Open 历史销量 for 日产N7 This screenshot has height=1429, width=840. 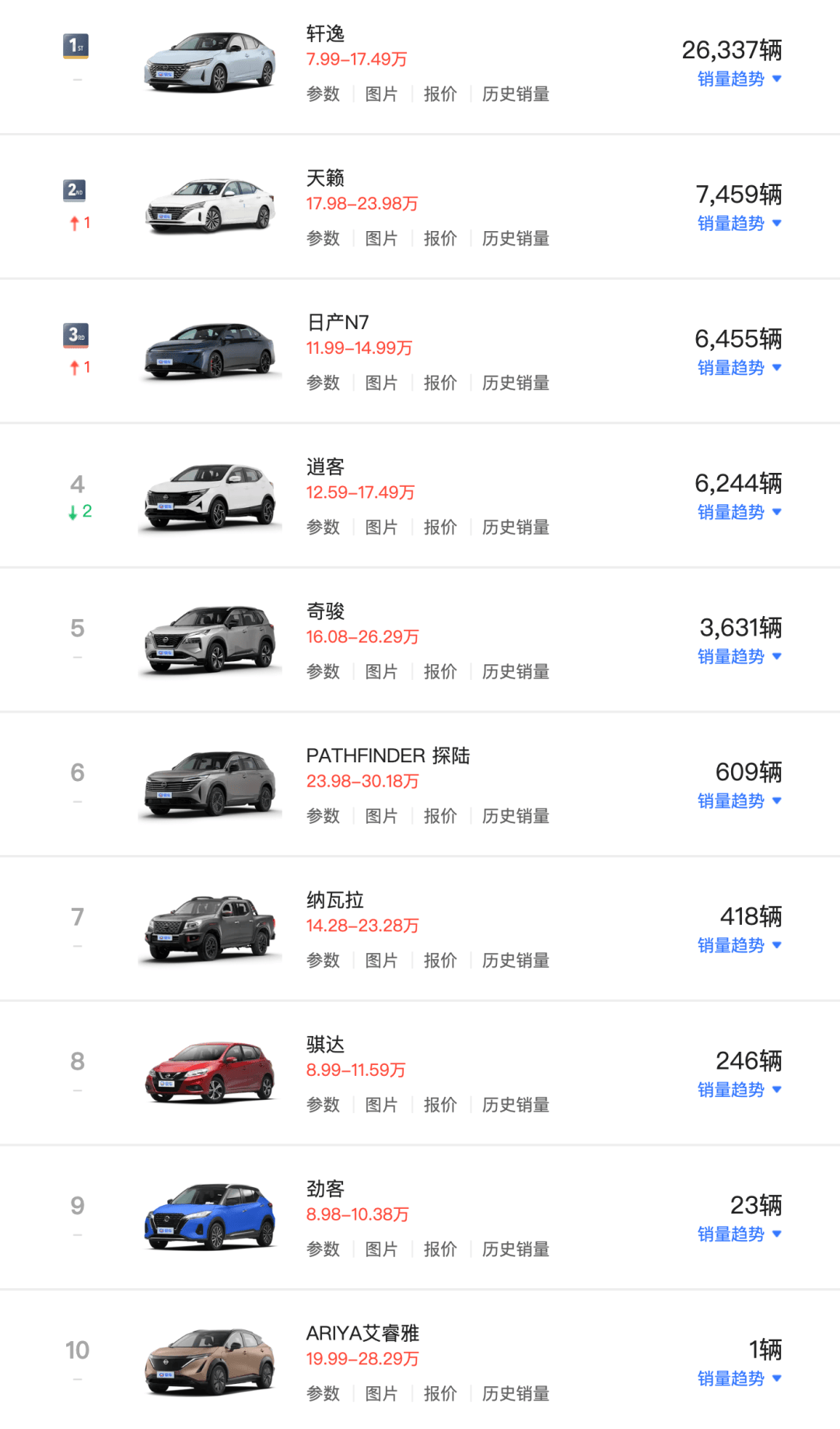515,383
